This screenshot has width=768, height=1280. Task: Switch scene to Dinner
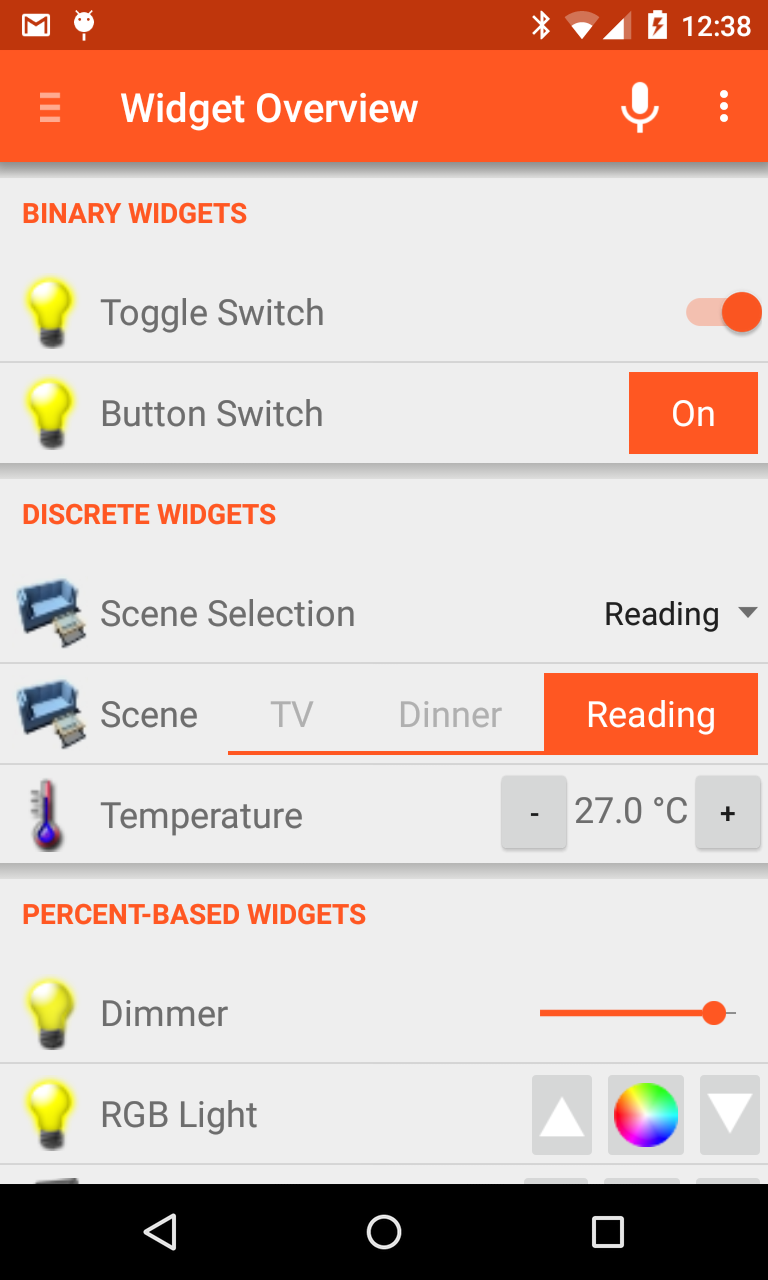click(450, 715)
